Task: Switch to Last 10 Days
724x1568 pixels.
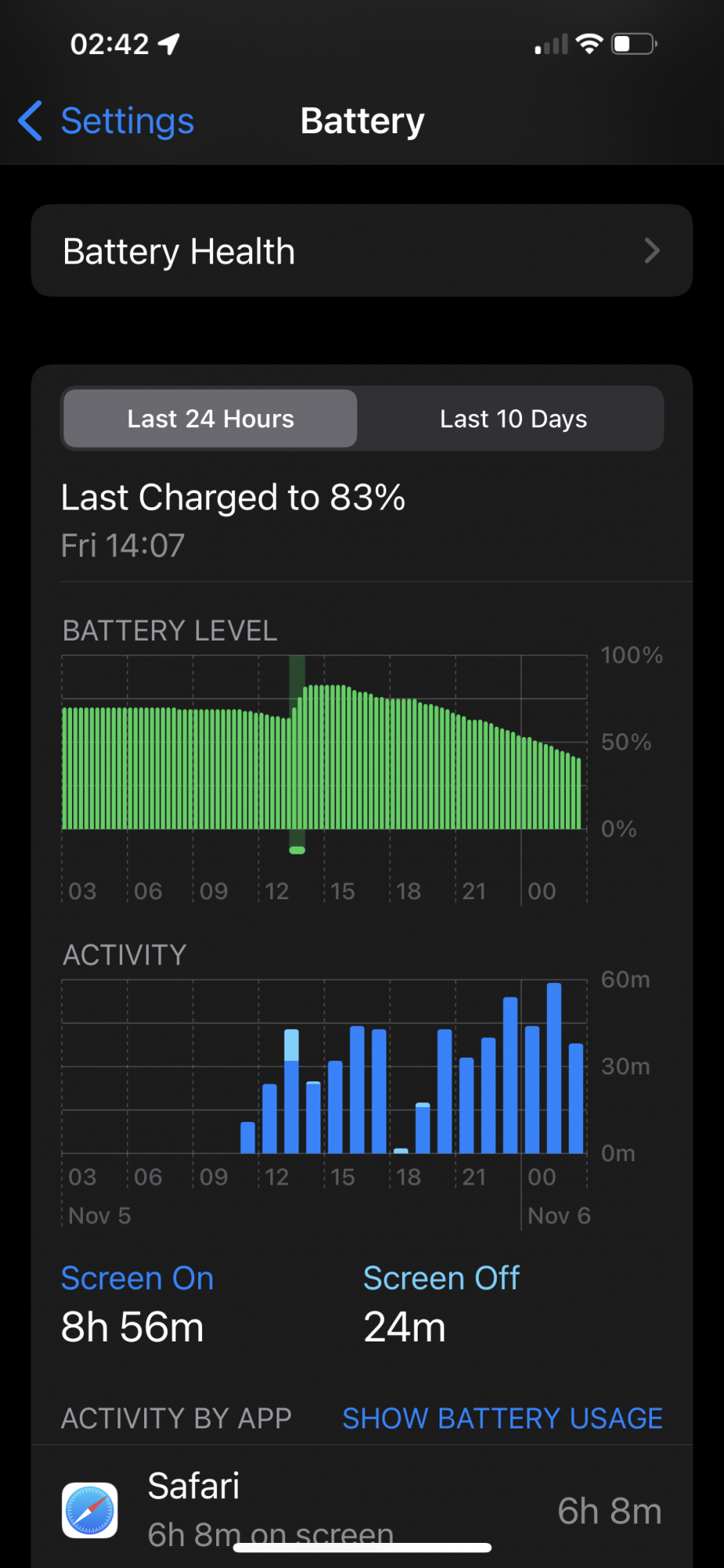Action: click(x=512, y=419)
